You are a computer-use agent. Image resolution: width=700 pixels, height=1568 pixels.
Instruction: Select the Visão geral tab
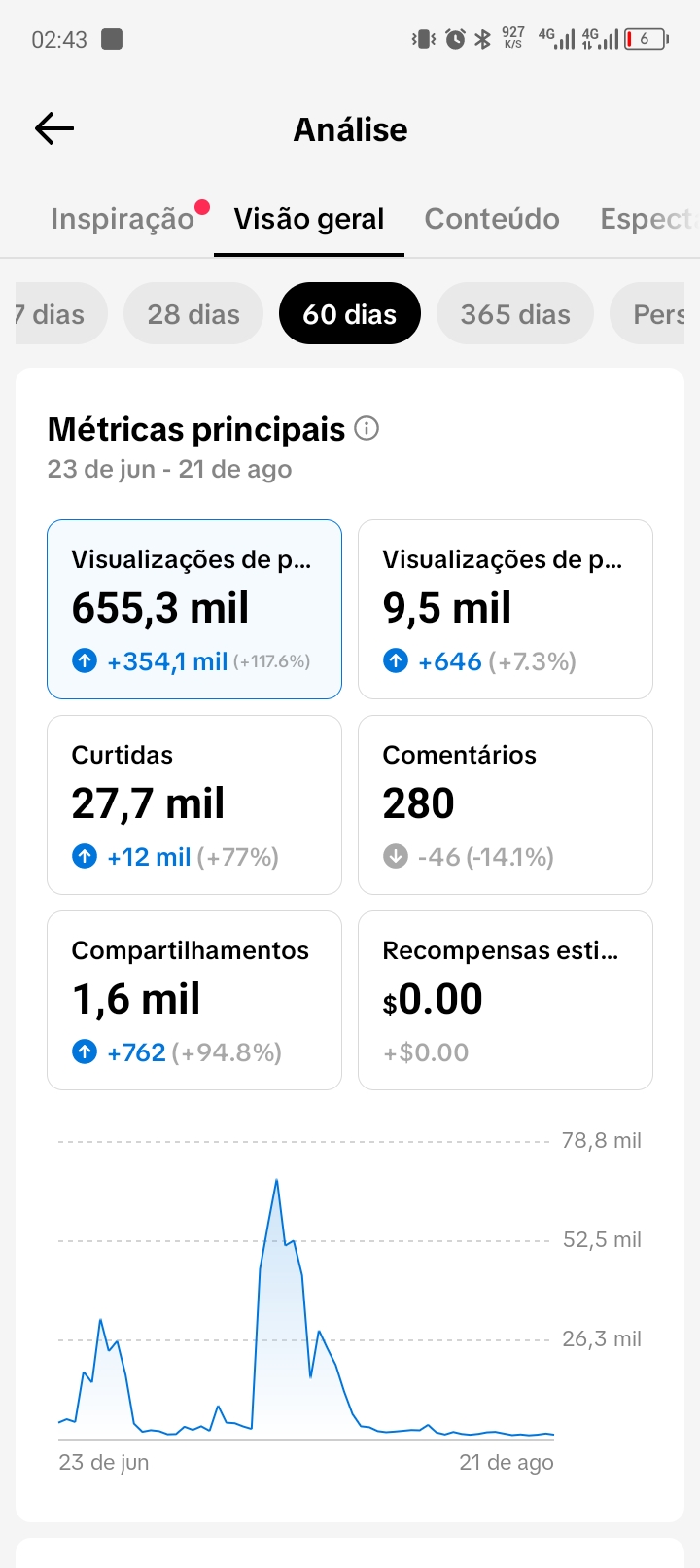(x=309, y=219)
